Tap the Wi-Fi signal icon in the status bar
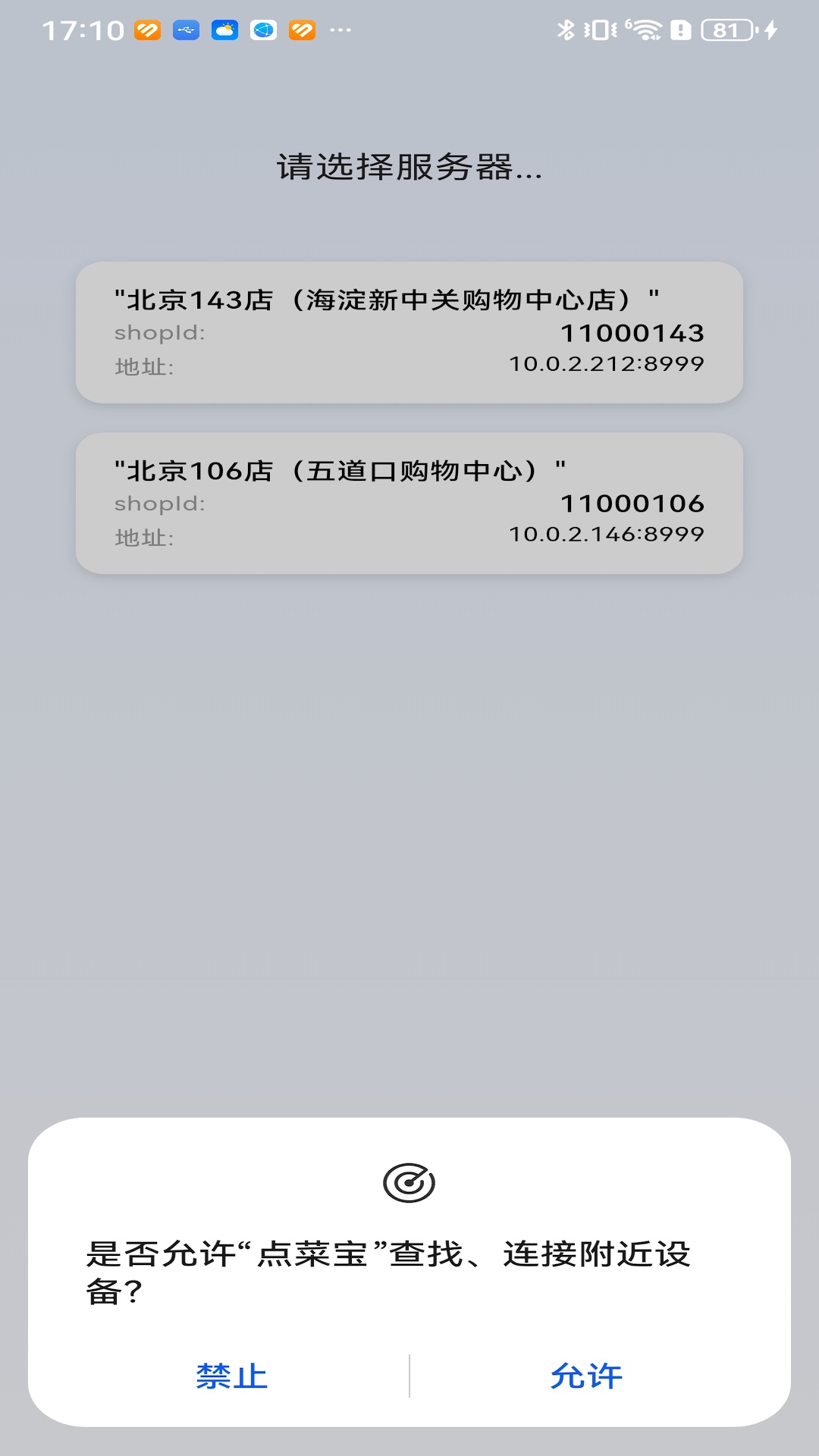 point(643,28)
